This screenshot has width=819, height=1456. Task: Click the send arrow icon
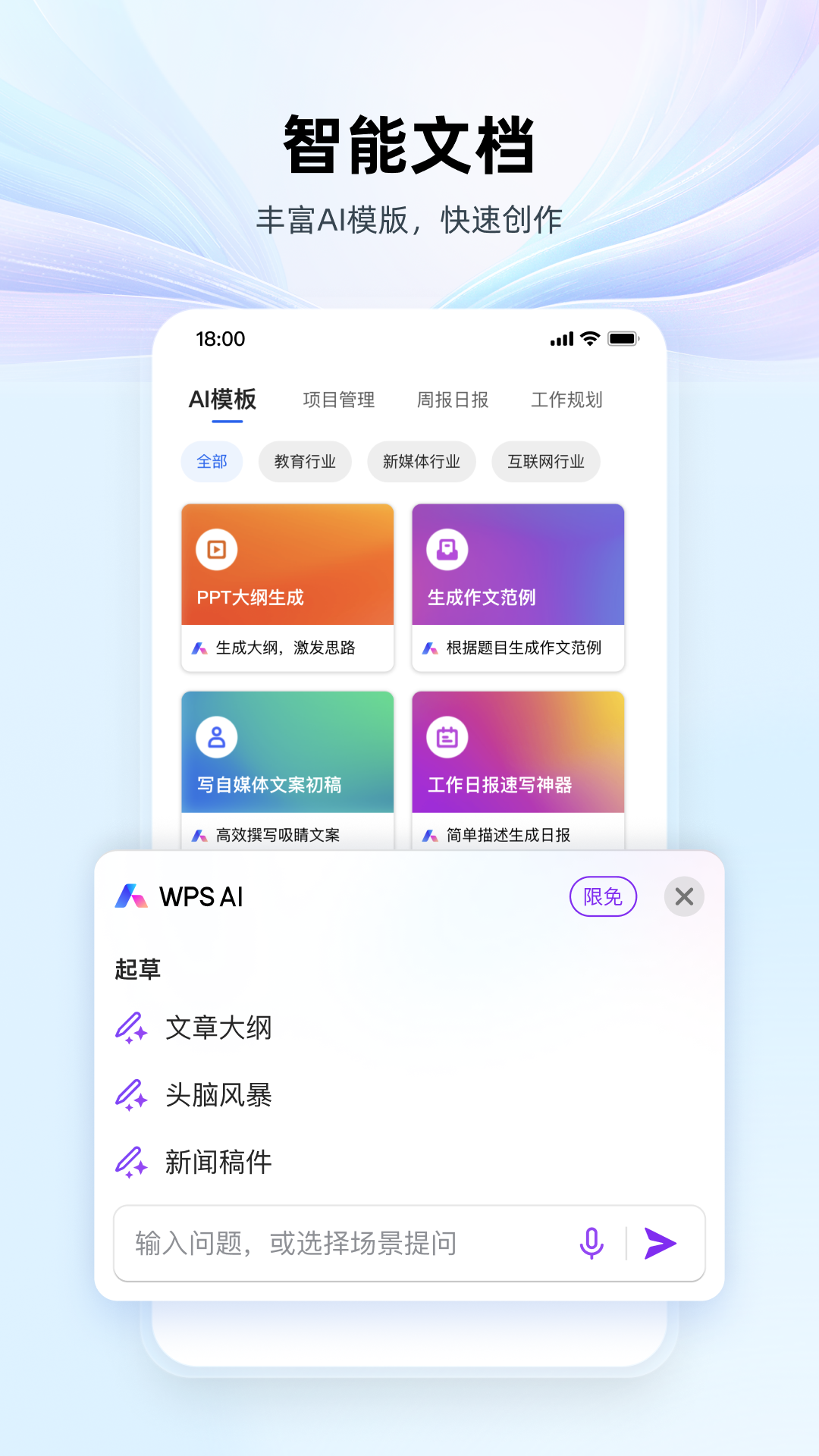tap(661, 1243)
